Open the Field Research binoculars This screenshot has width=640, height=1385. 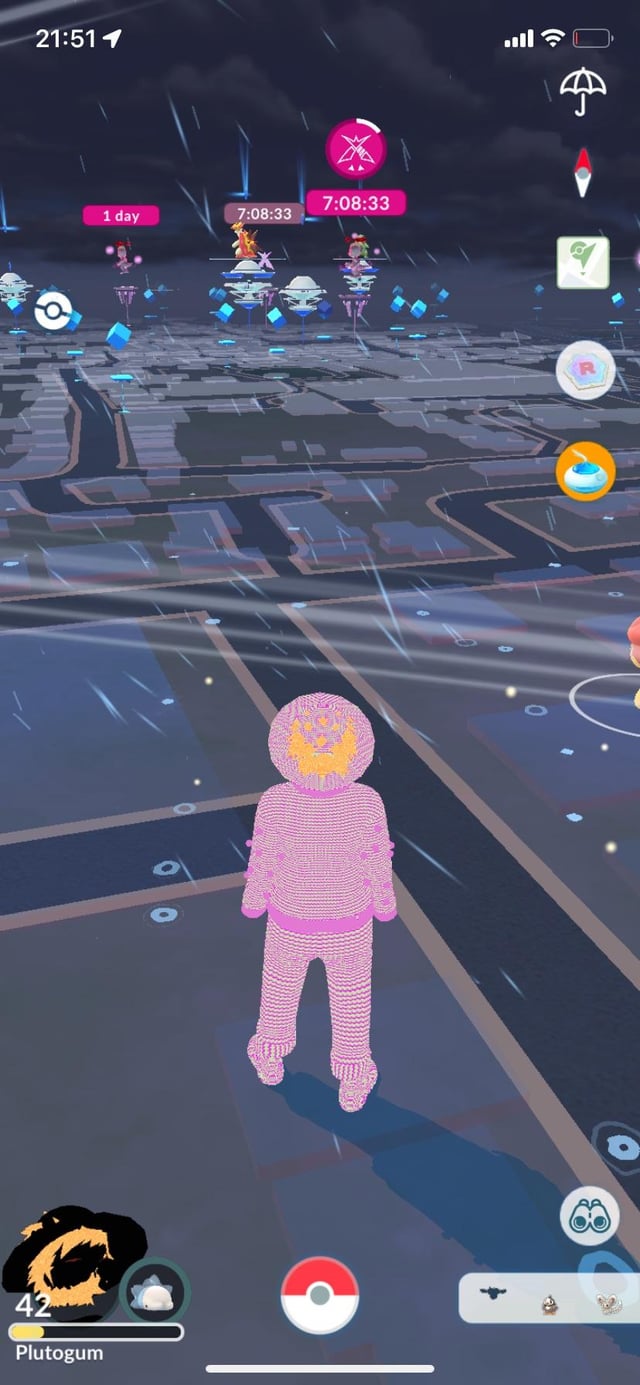tap(589, 1215)
